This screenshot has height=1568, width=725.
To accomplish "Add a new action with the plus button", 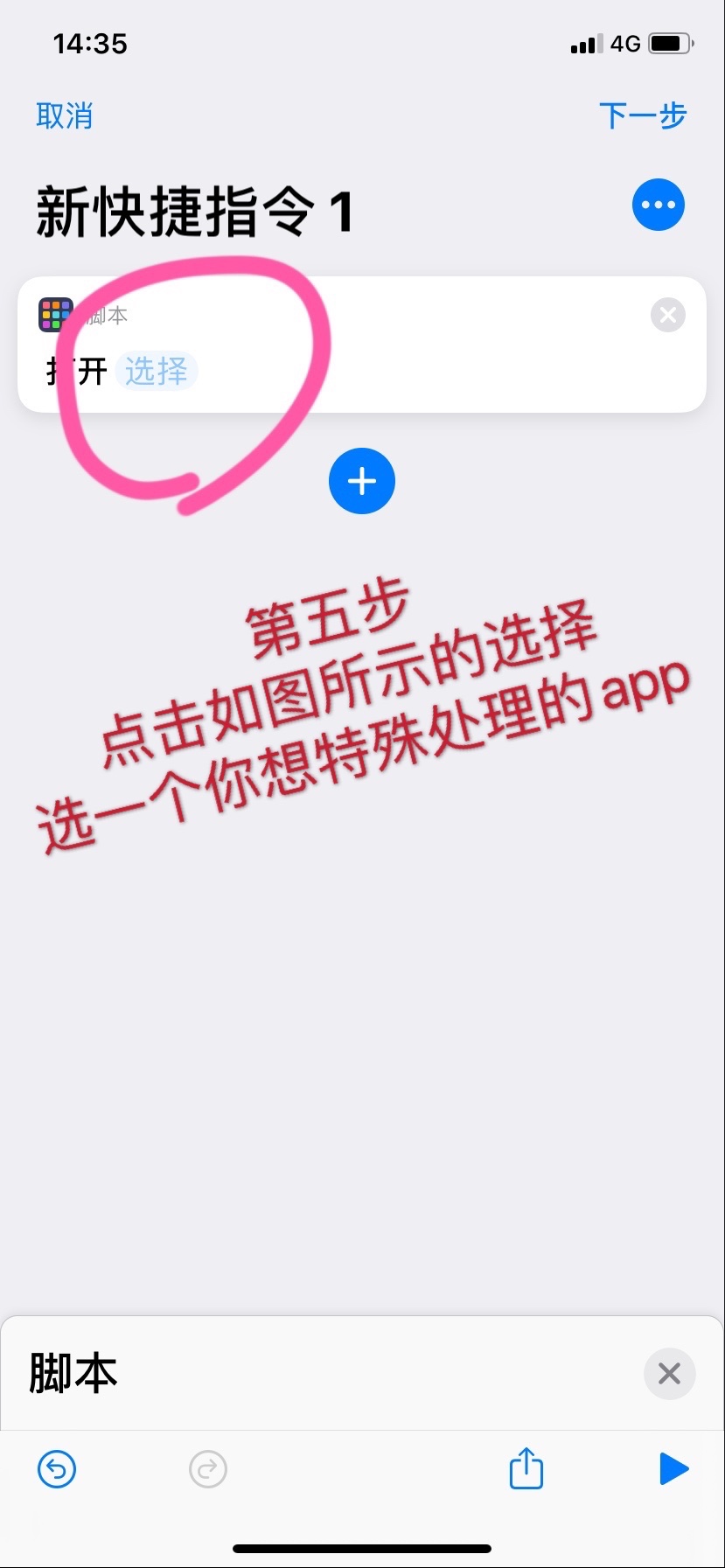I will [362, 481].
